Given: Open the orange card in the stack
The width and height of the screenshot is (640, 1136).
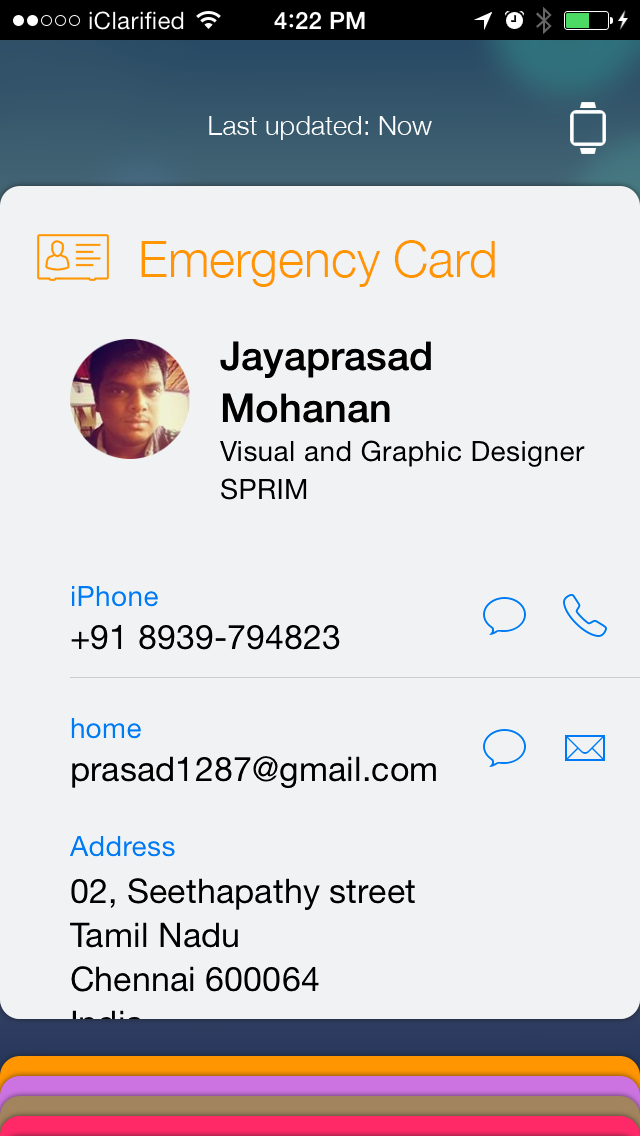Looking at the screenshot, I should 320,1064.
